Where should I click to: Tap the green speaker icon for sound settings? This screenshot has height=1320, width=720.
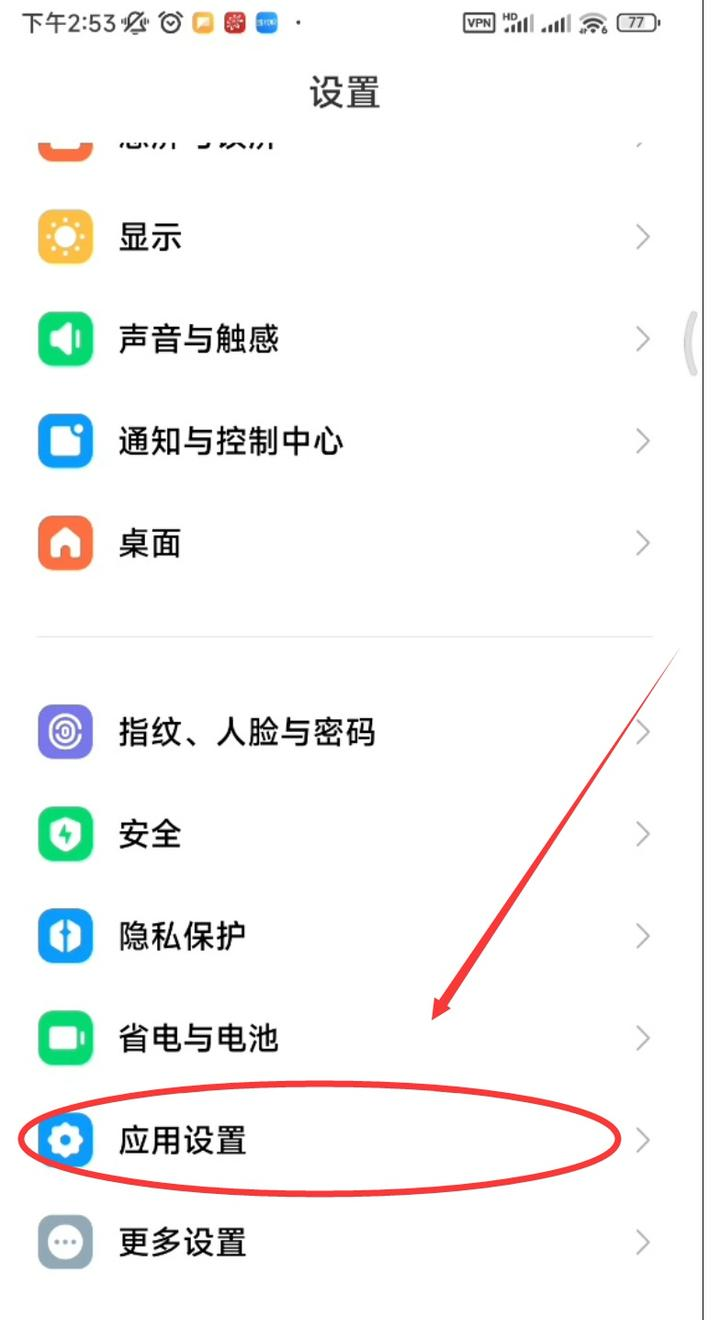64,339
